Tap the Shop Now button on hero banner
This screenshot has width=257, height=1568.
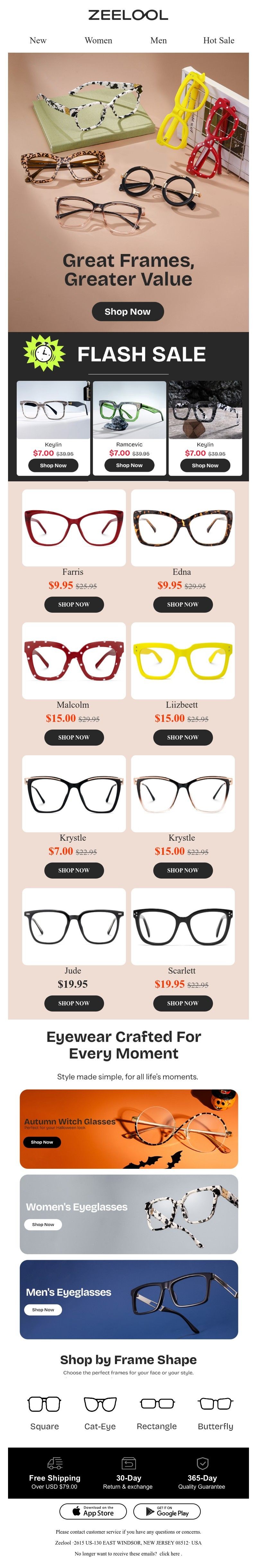tap(128, 311)
